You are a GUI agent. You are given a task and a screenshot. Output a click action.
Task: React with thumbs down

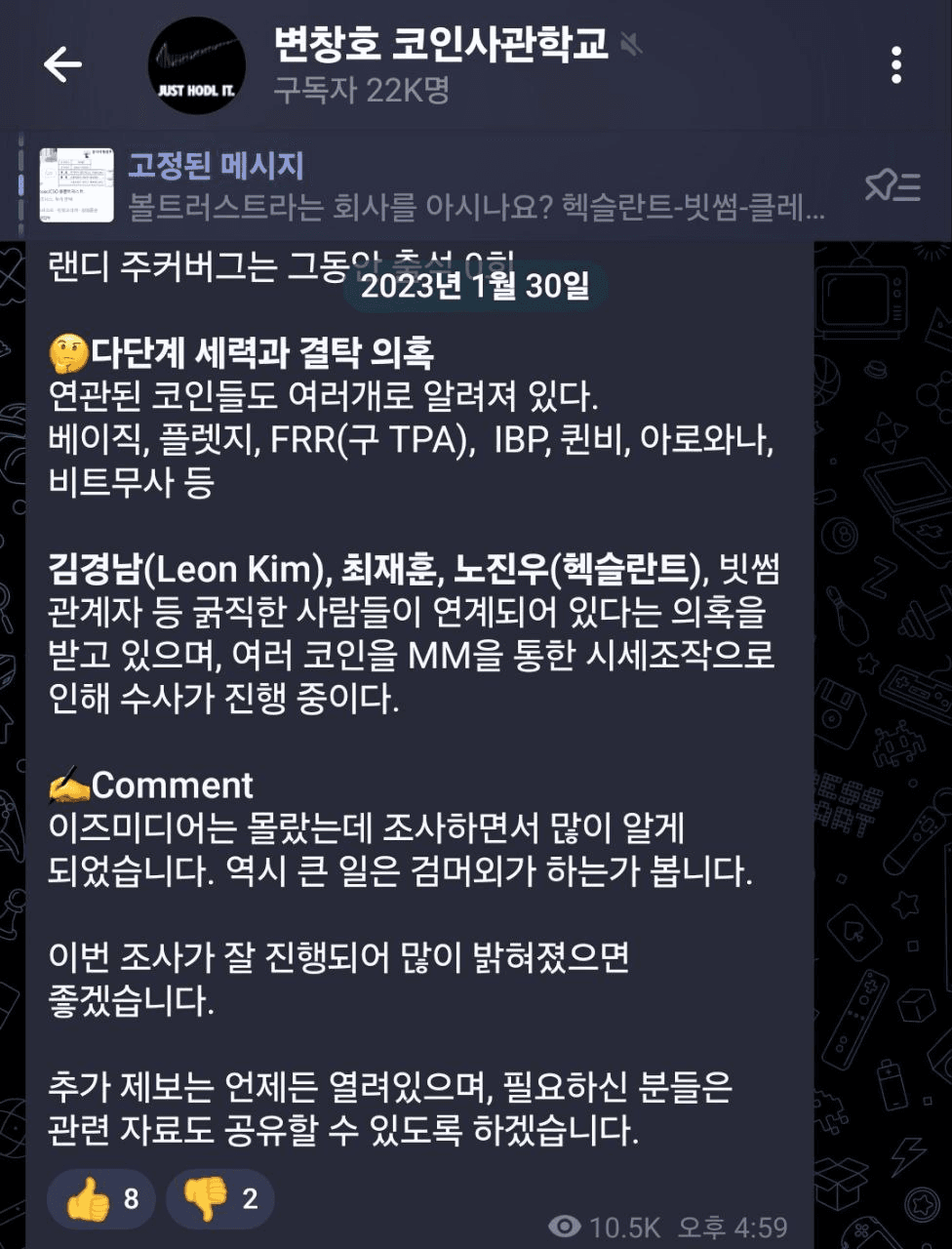(x=220, y=1198)
